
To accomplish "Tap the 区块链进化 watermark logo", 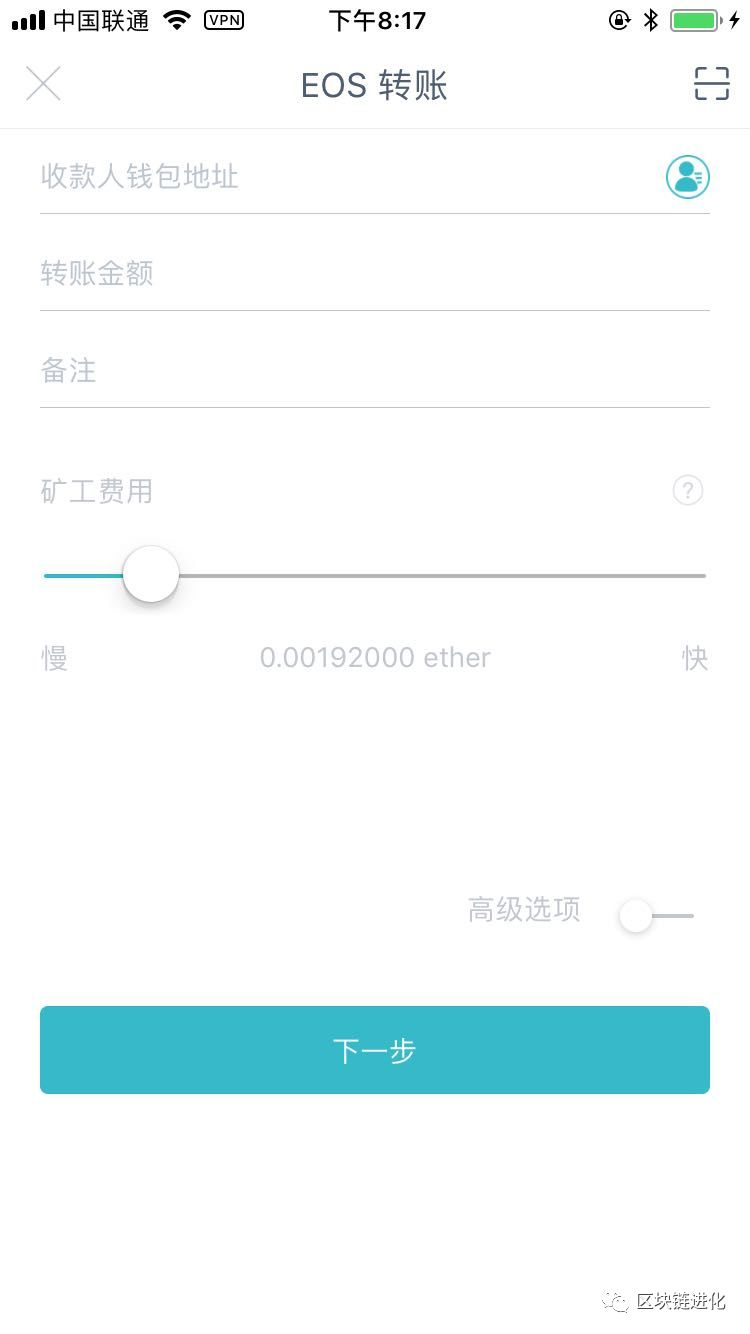I will tap(665, 1301).
